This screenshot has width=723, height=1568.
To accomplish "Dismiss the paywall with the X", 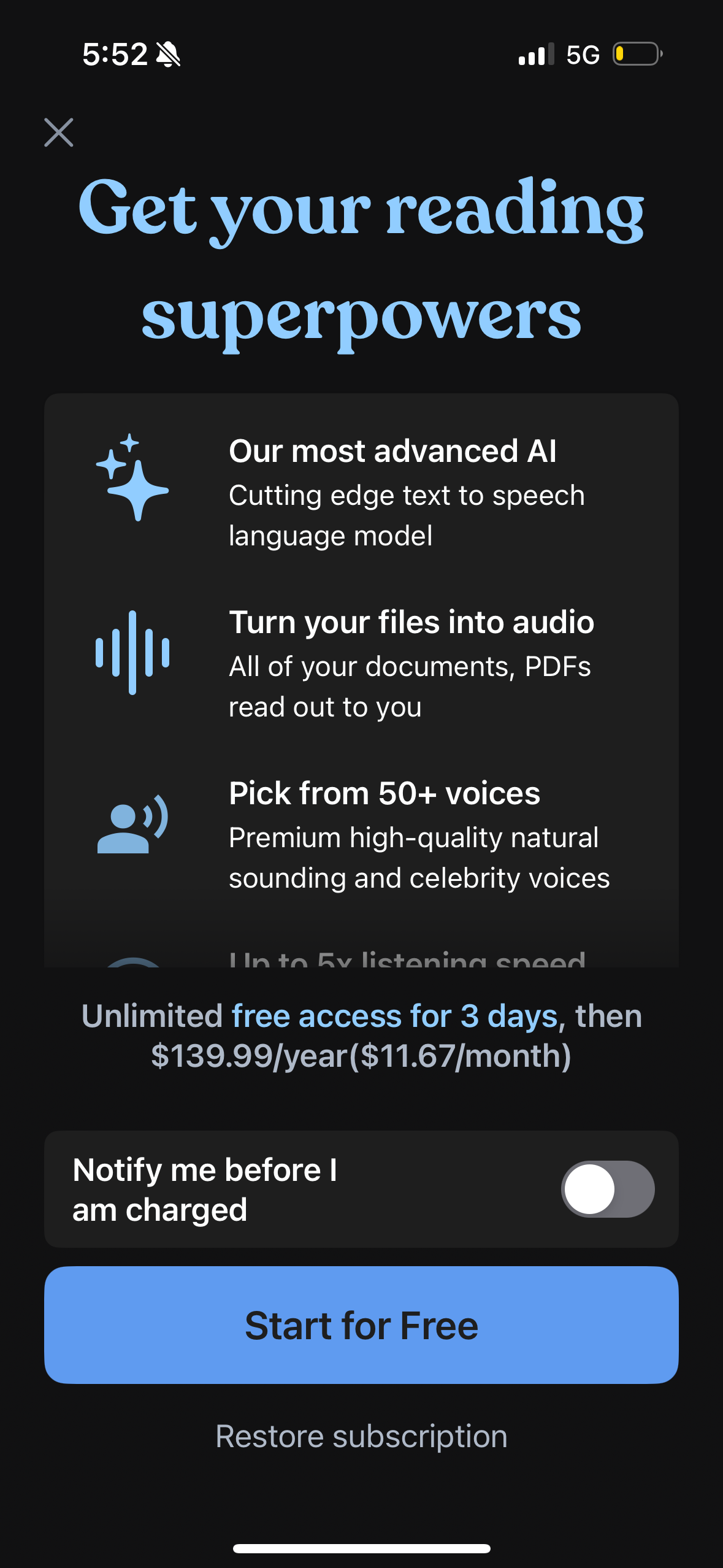I will click(x=58, y=133).
